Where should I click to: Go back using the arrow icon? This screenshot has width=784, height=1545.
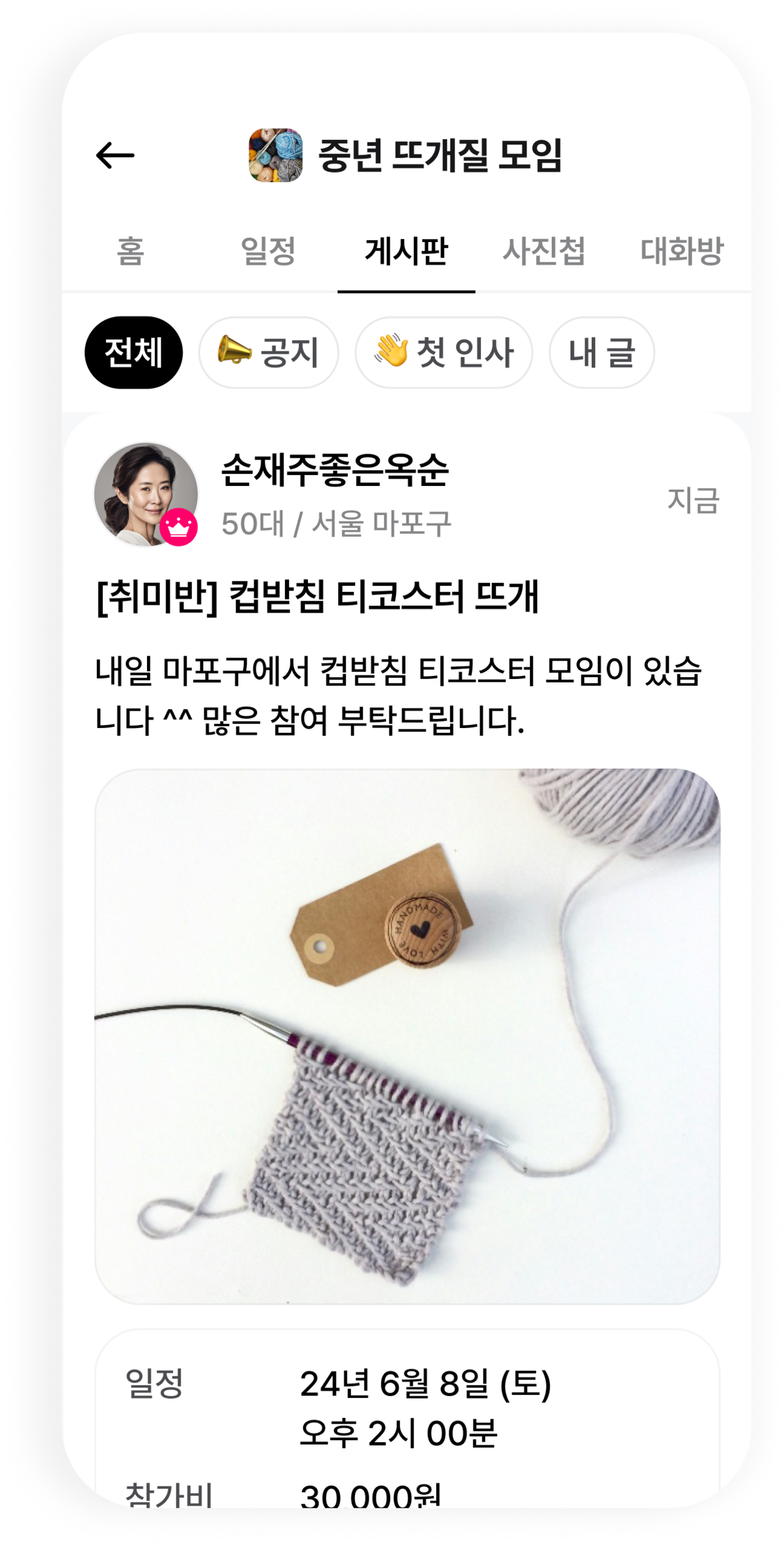[115, 155]
